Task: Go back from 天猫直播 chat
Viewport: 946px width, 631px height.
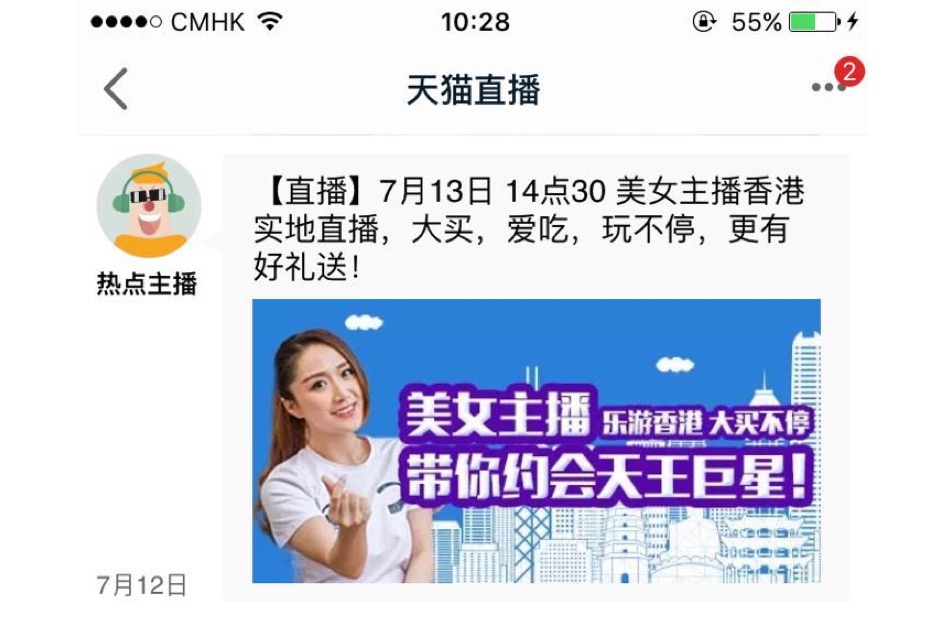Action: pos(116,89)
